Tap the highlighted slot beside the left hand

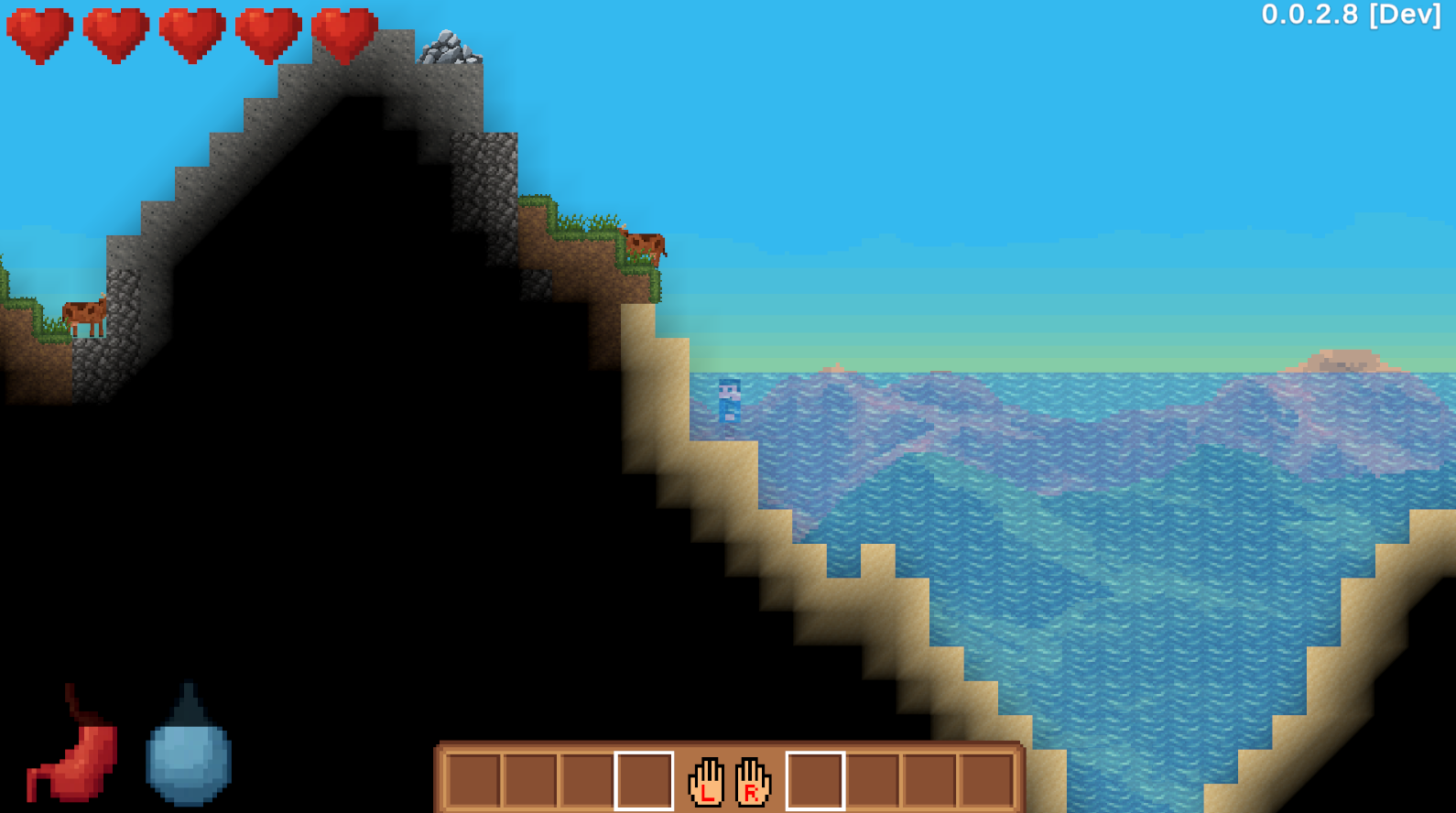pyautogui.click(x=644, y=781)
